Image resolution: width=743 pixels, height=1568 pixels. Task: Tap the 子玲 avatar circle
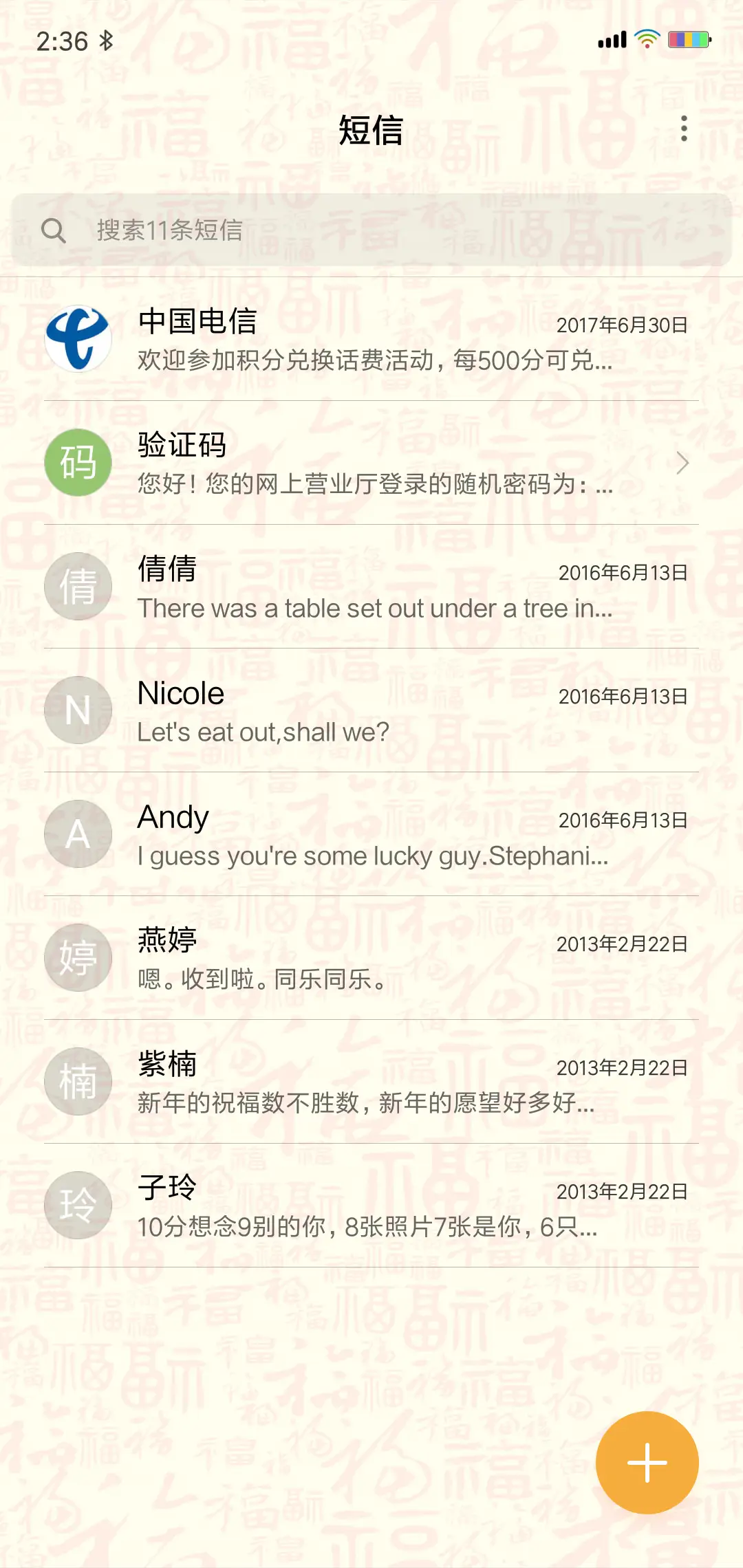point(78,1205)
